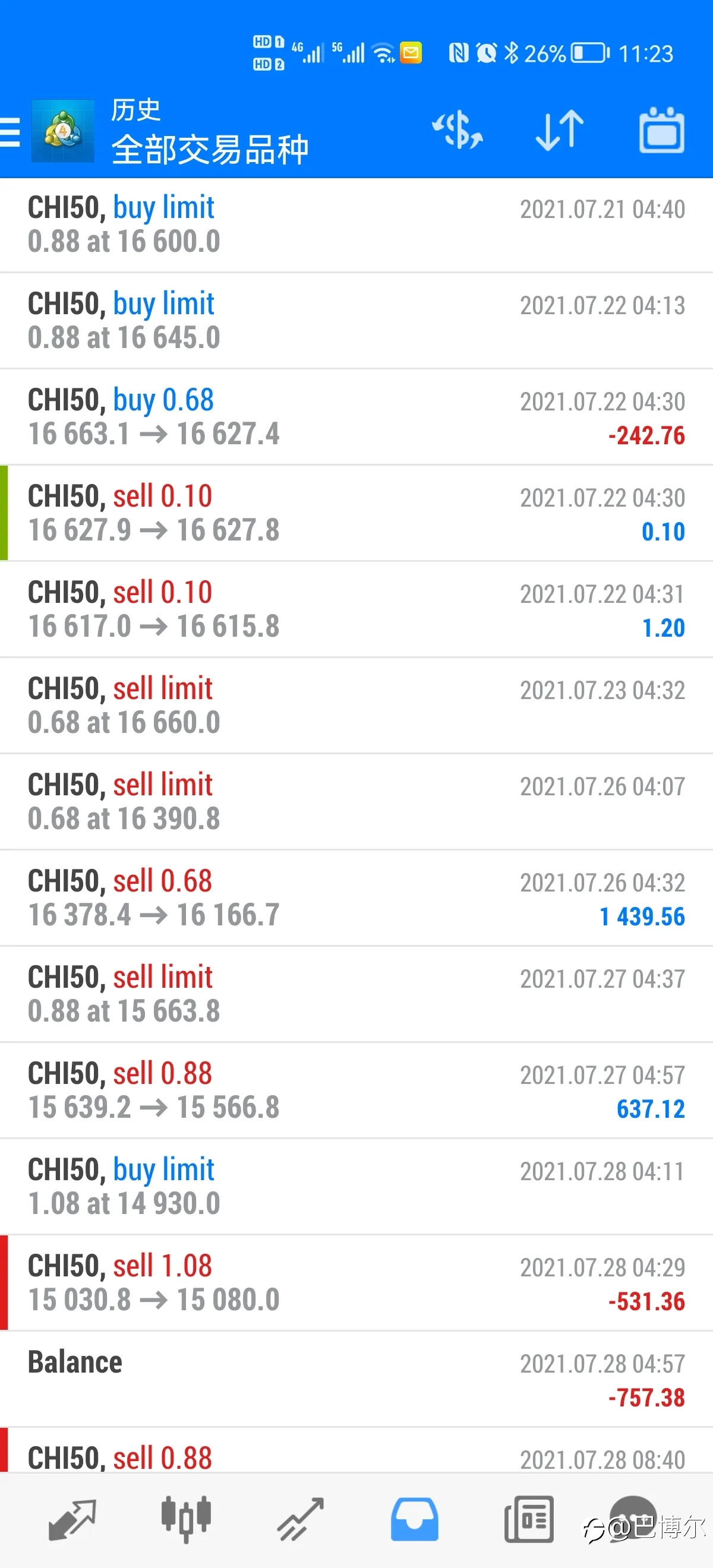
Task: Tap the sort arrows icon
Action: (560, 129)
